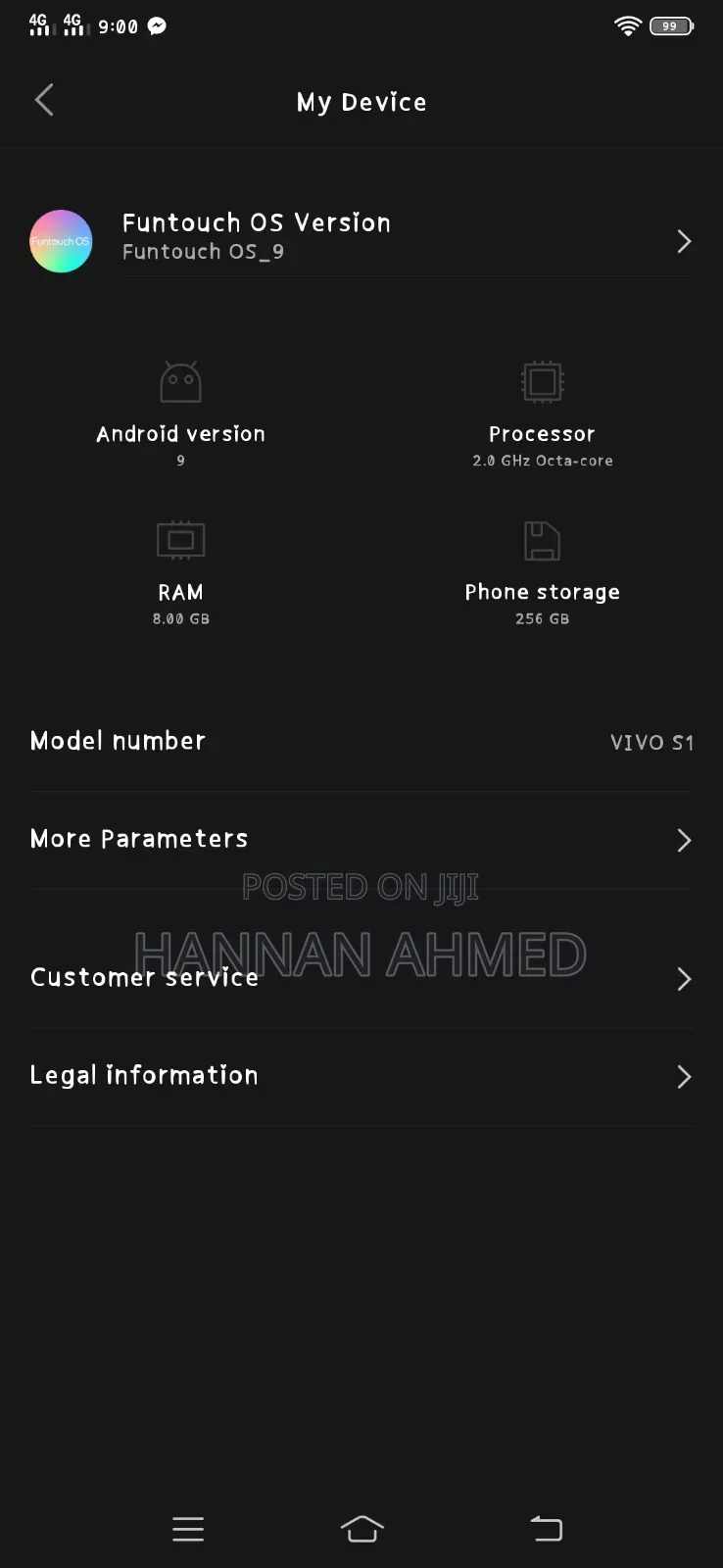This screenshot has height=1568, width=723.
Task: Tap the Messenger icon in status bar
Action: 158,25
